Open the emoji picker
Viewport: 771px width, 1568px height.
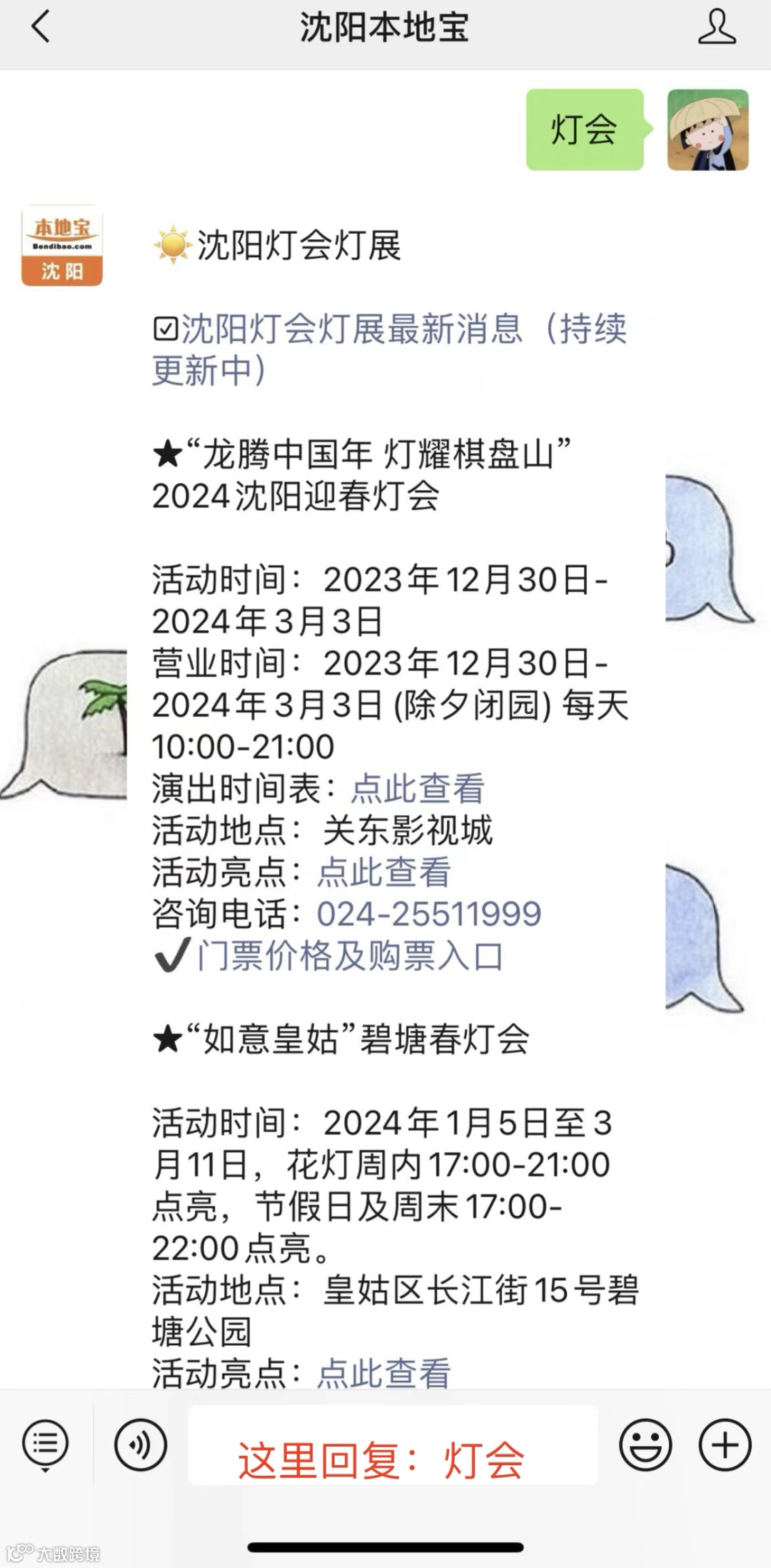pyautogui.click(x=645, y=1444)
